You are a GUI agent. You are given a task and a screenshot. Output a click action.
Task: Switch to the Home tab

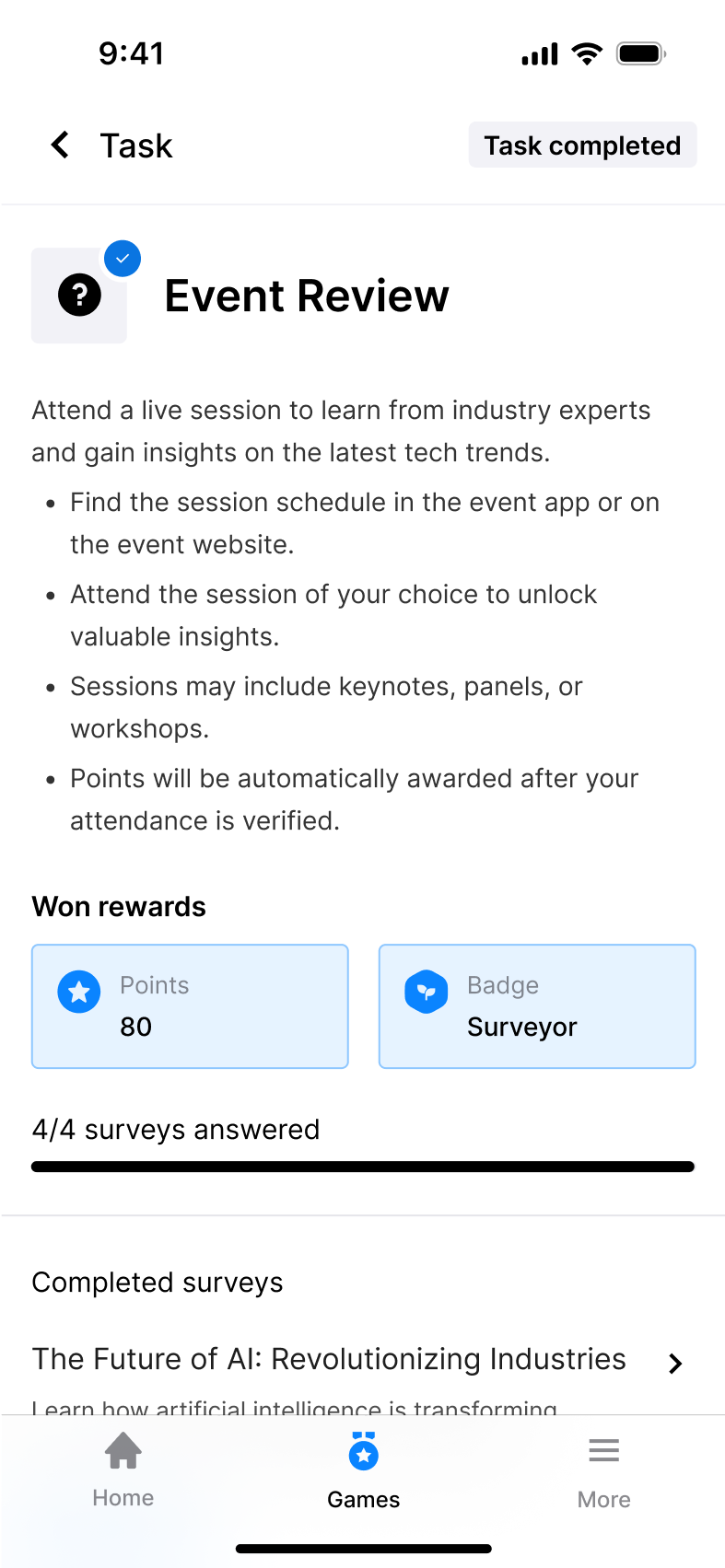[123, 1469]
